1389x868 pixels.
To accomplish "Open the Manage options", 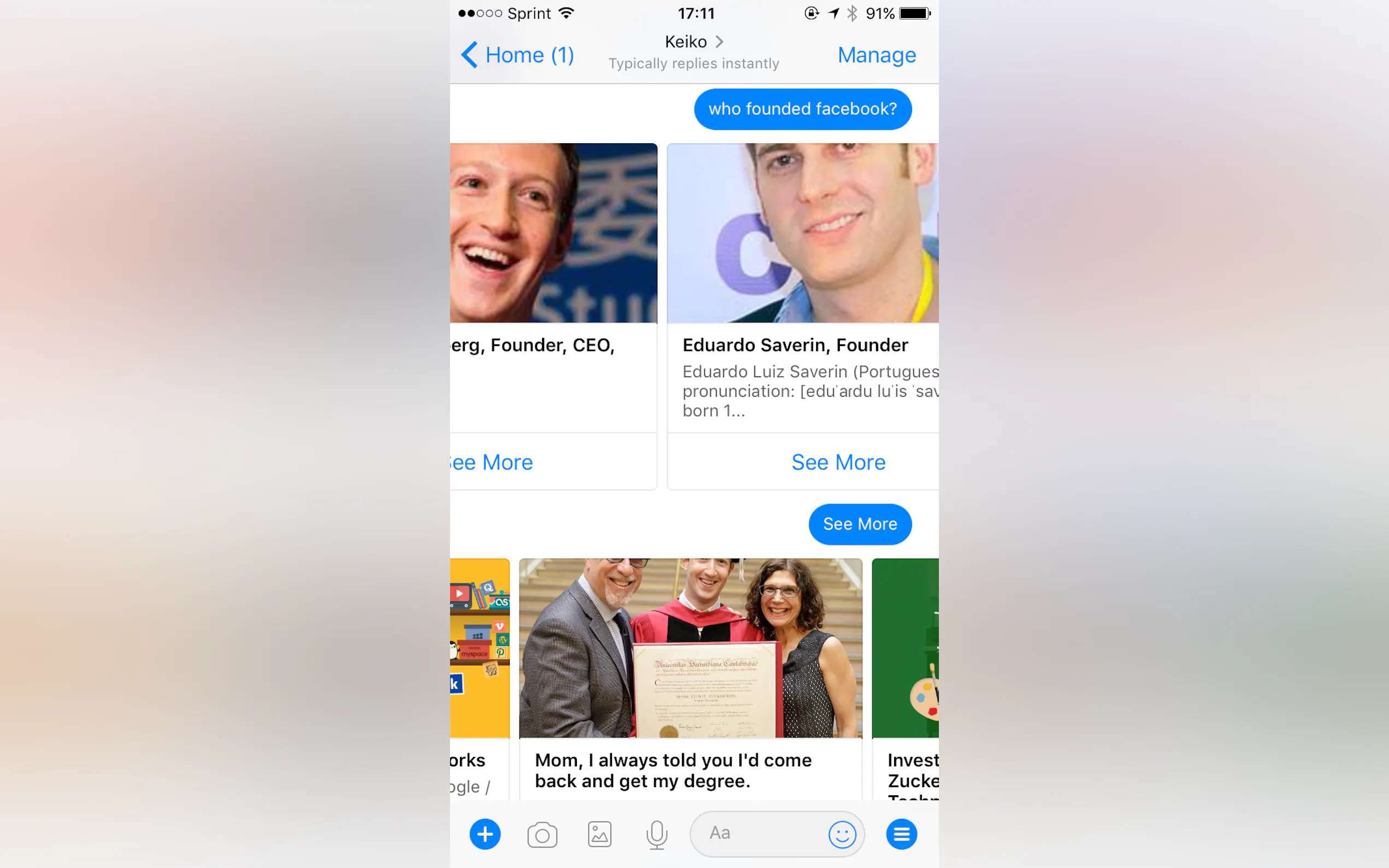I will [876, 55].
